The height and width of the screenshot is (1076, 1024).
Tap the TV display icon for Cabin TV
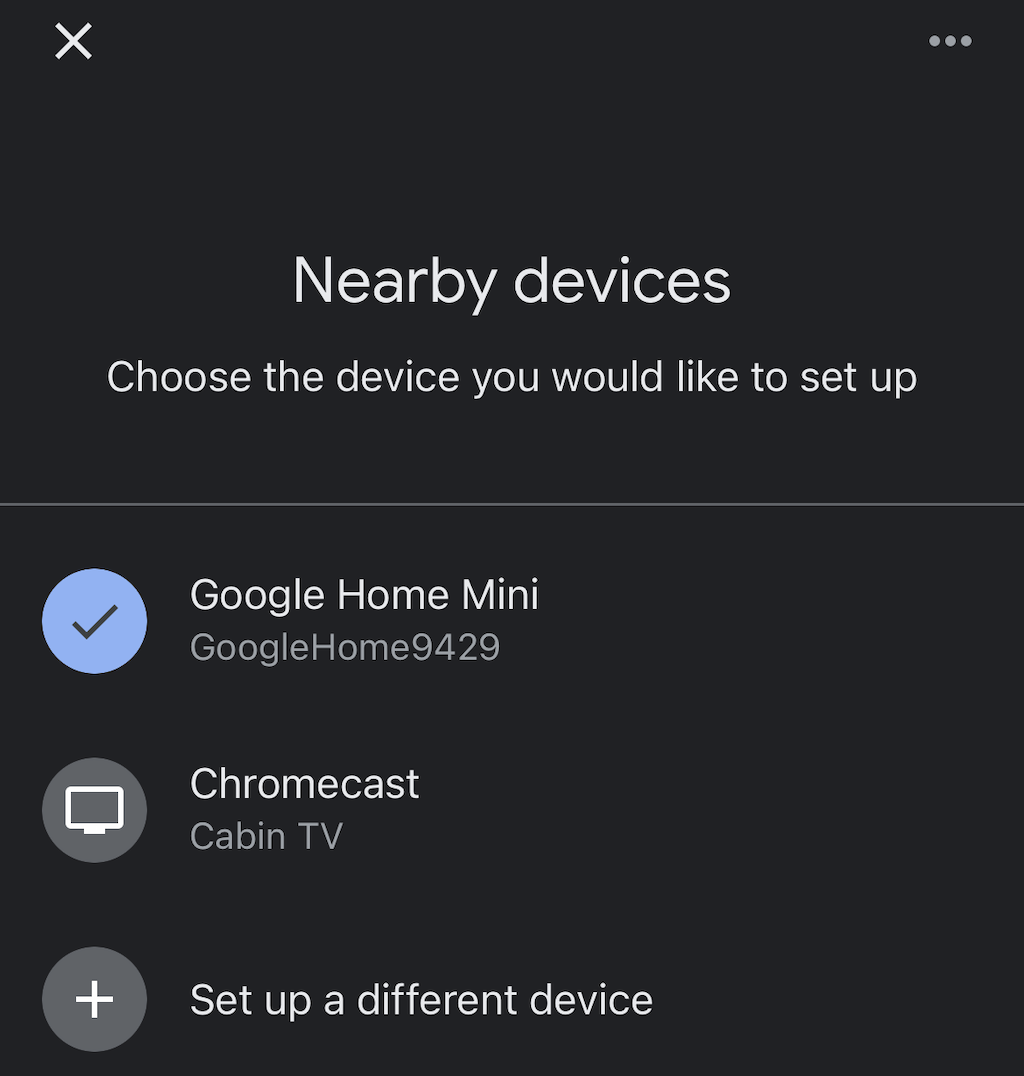(94, 810)
